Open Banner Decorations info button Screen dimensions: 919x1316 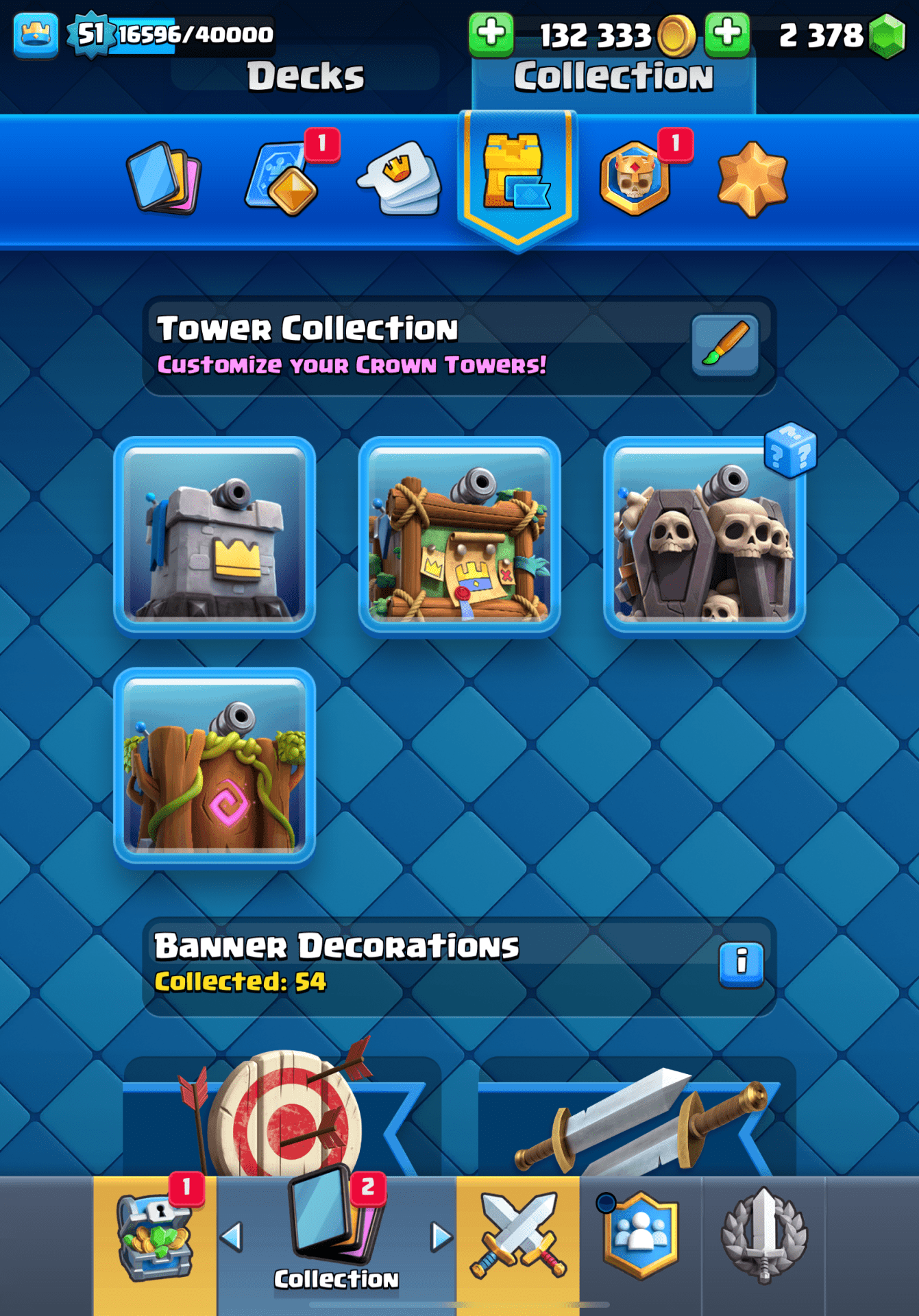741,963
